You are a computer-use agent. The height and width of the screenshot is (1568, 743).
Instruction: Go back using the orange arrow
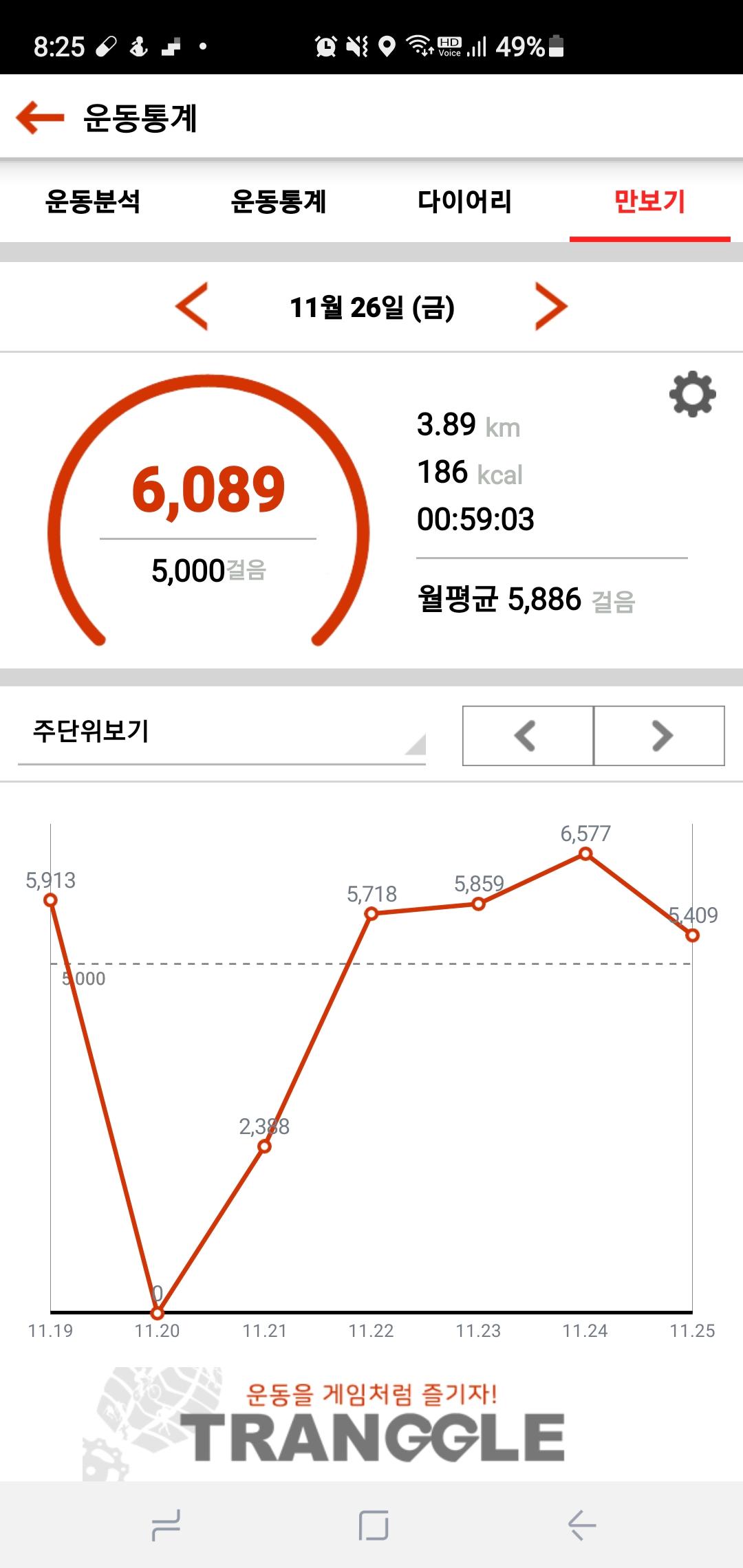click(x=40, y=118)
